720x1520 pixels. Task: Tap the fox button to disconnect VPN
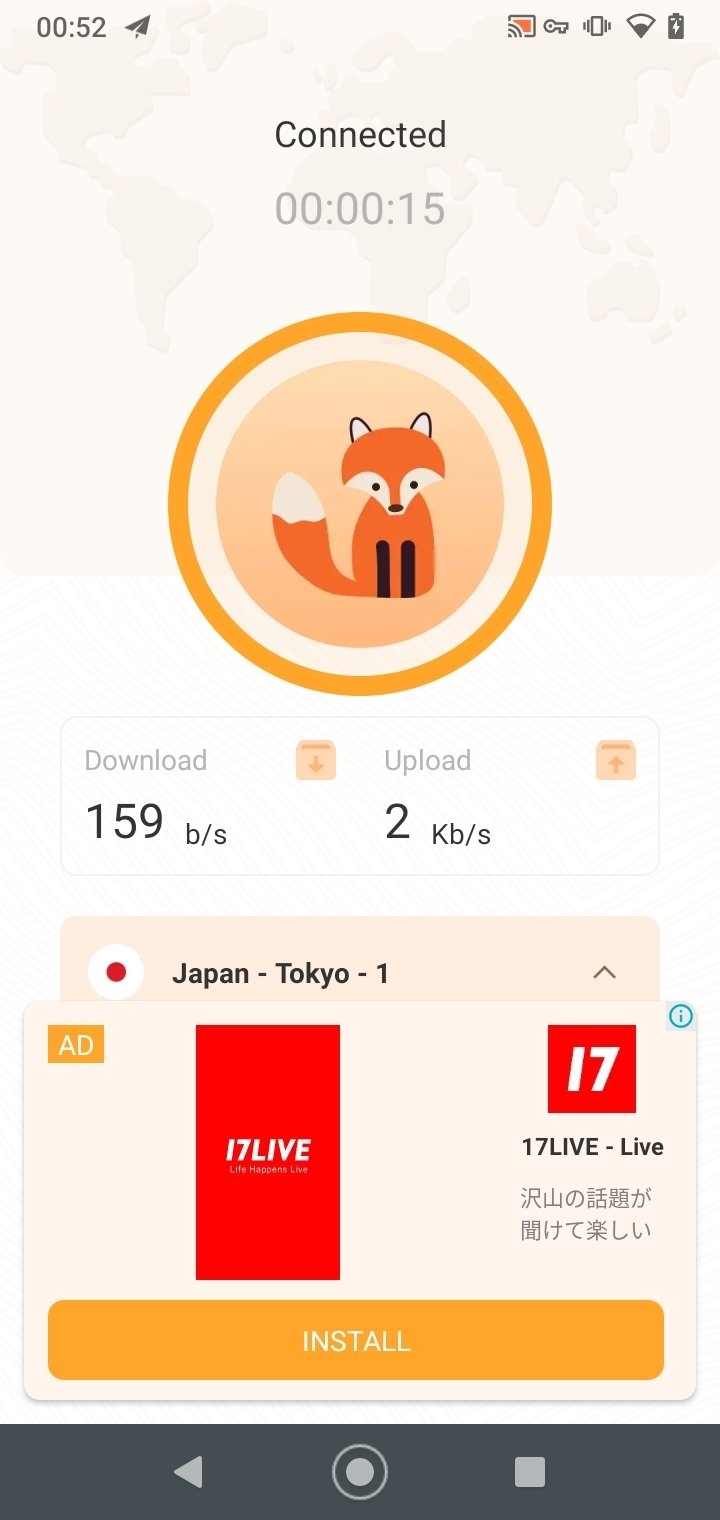360,504
